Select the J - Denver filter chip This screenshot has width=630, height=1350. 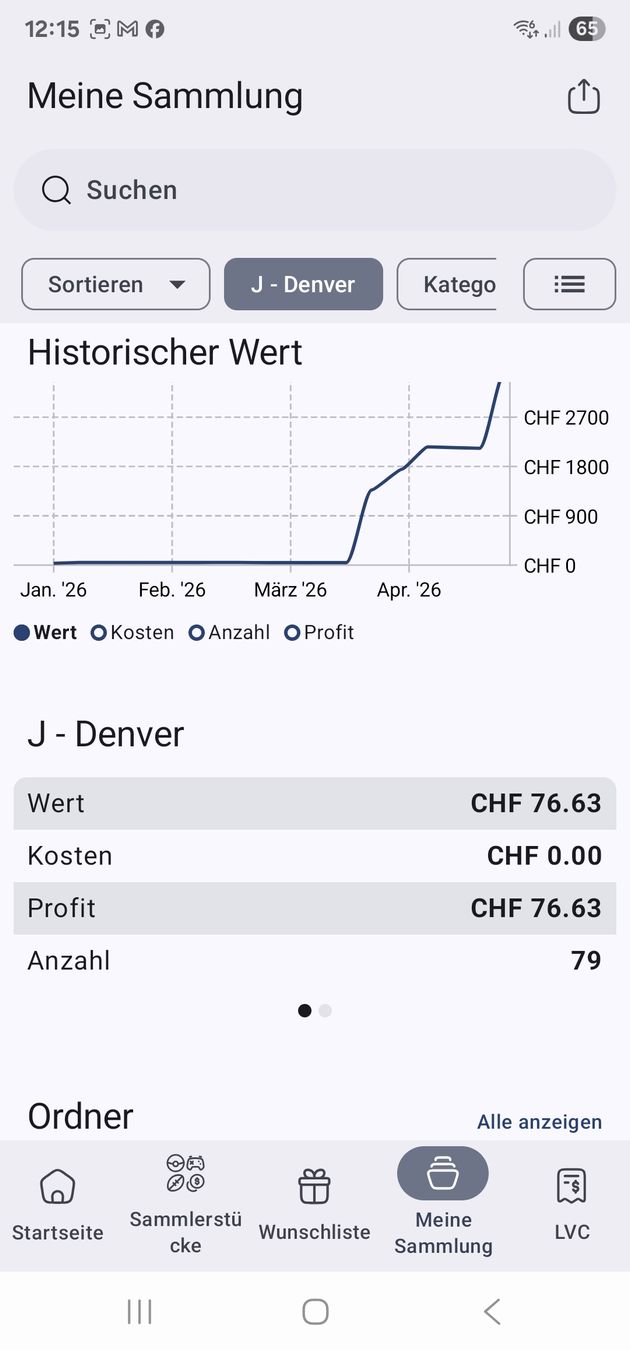tap(303, 284)
